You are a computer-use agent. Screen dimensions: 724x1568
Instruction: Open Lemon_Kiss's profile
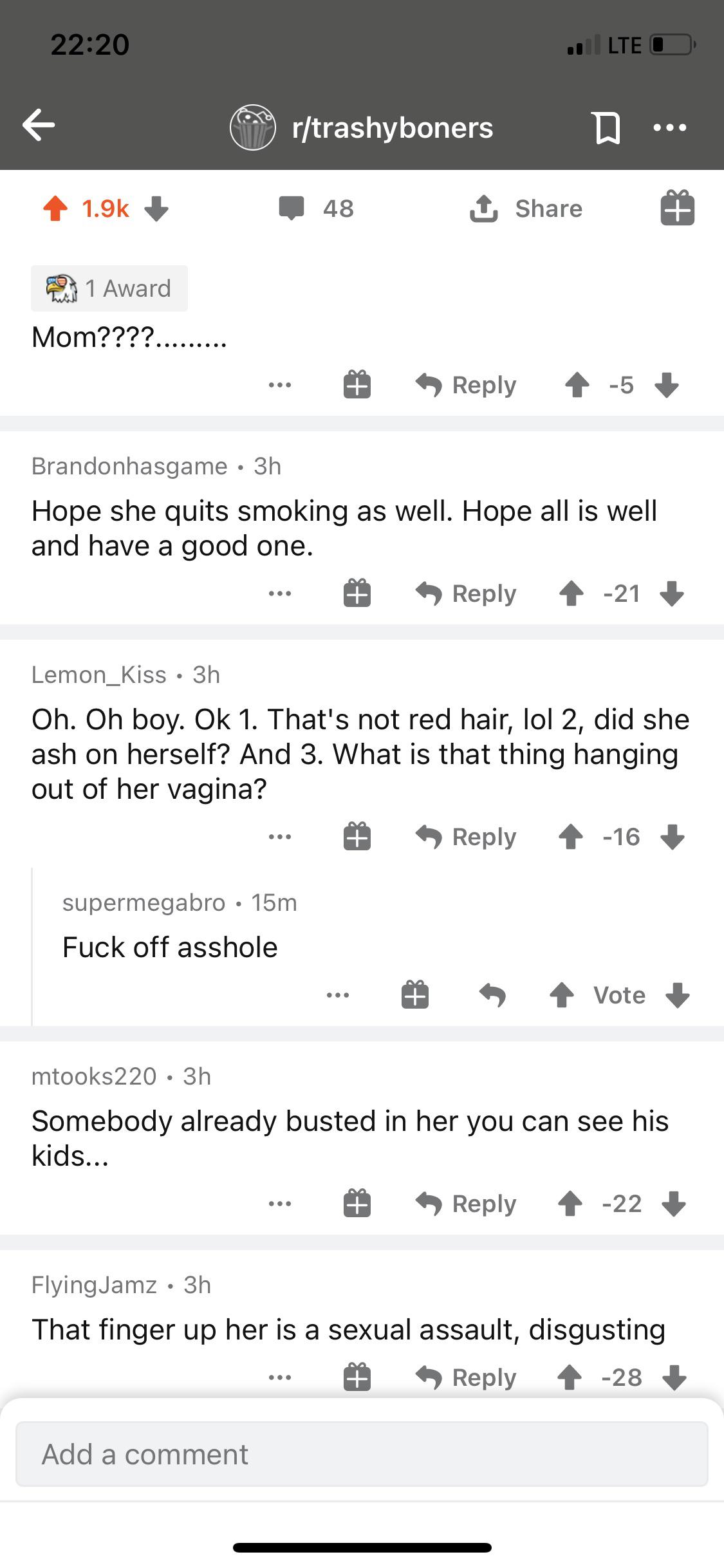tap(97, 674)
